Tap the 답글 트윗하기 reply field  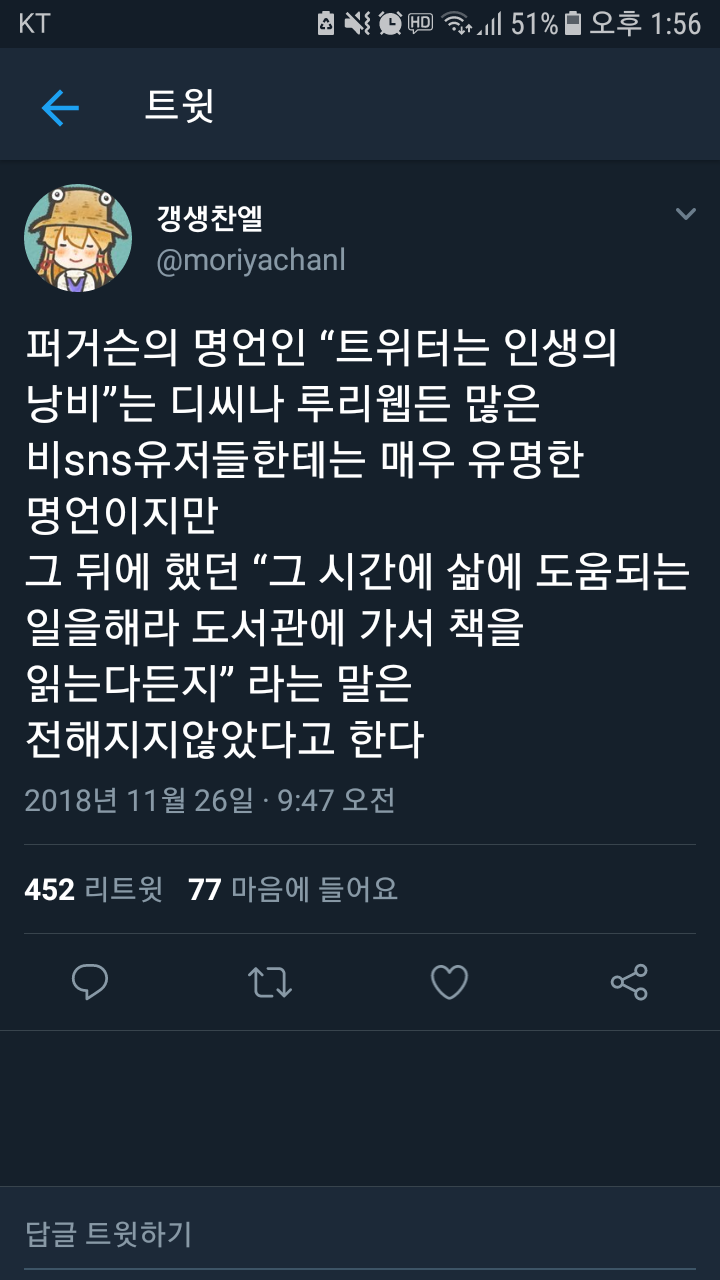coord(360,1233)
